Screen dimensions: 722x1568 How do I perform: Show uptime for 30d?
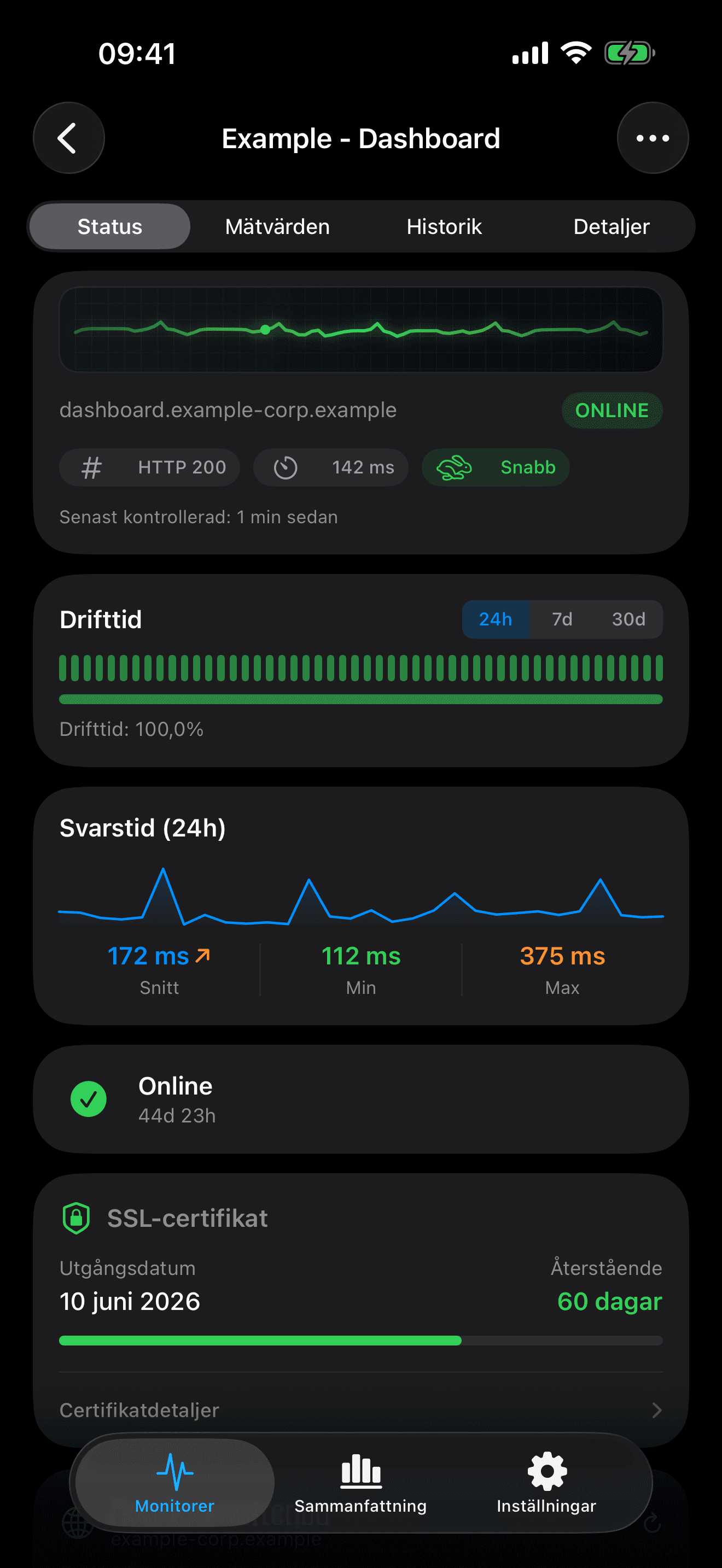[x=628, y=619]
